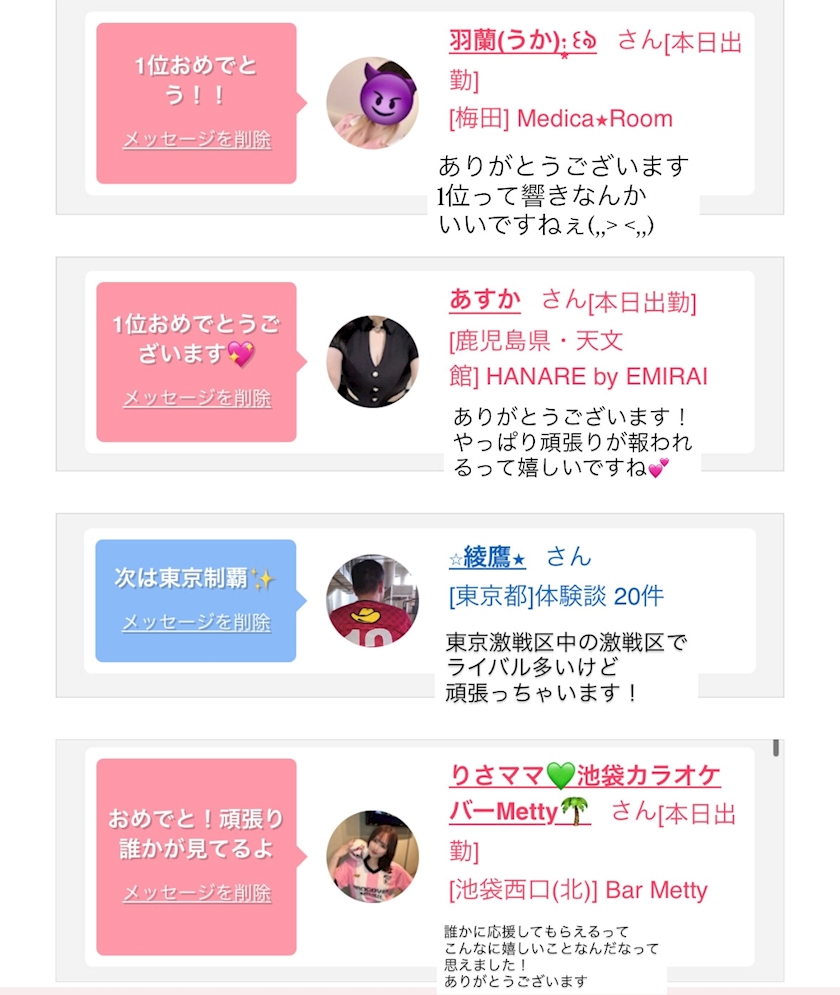Delete the "1位おめでとうございます" message
The height and width of the screenshot is (995, 840).
[x=196, y=398]
